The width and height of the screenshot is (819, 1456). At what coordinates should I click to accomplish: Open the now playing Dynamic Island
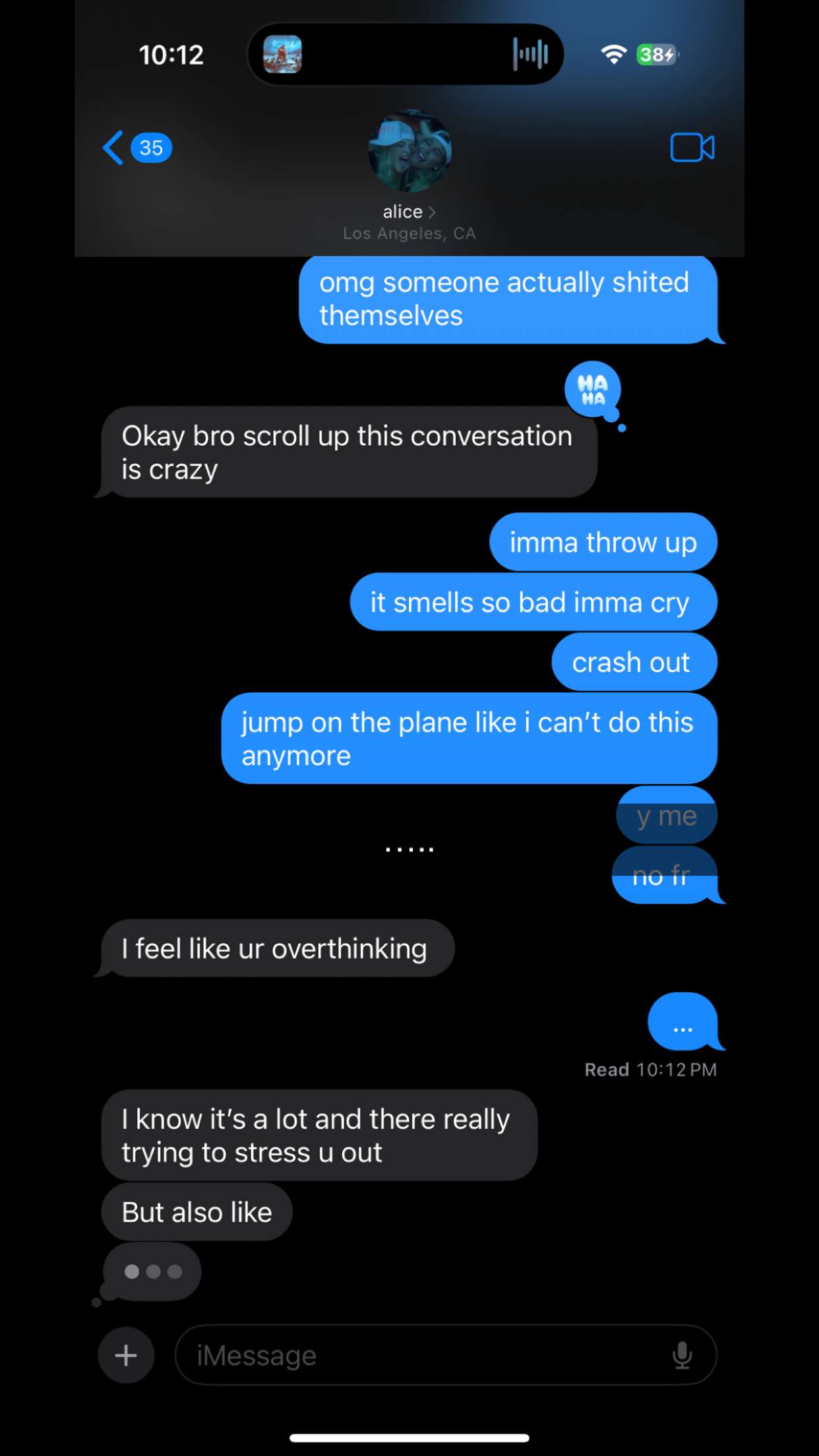[405, 54]
